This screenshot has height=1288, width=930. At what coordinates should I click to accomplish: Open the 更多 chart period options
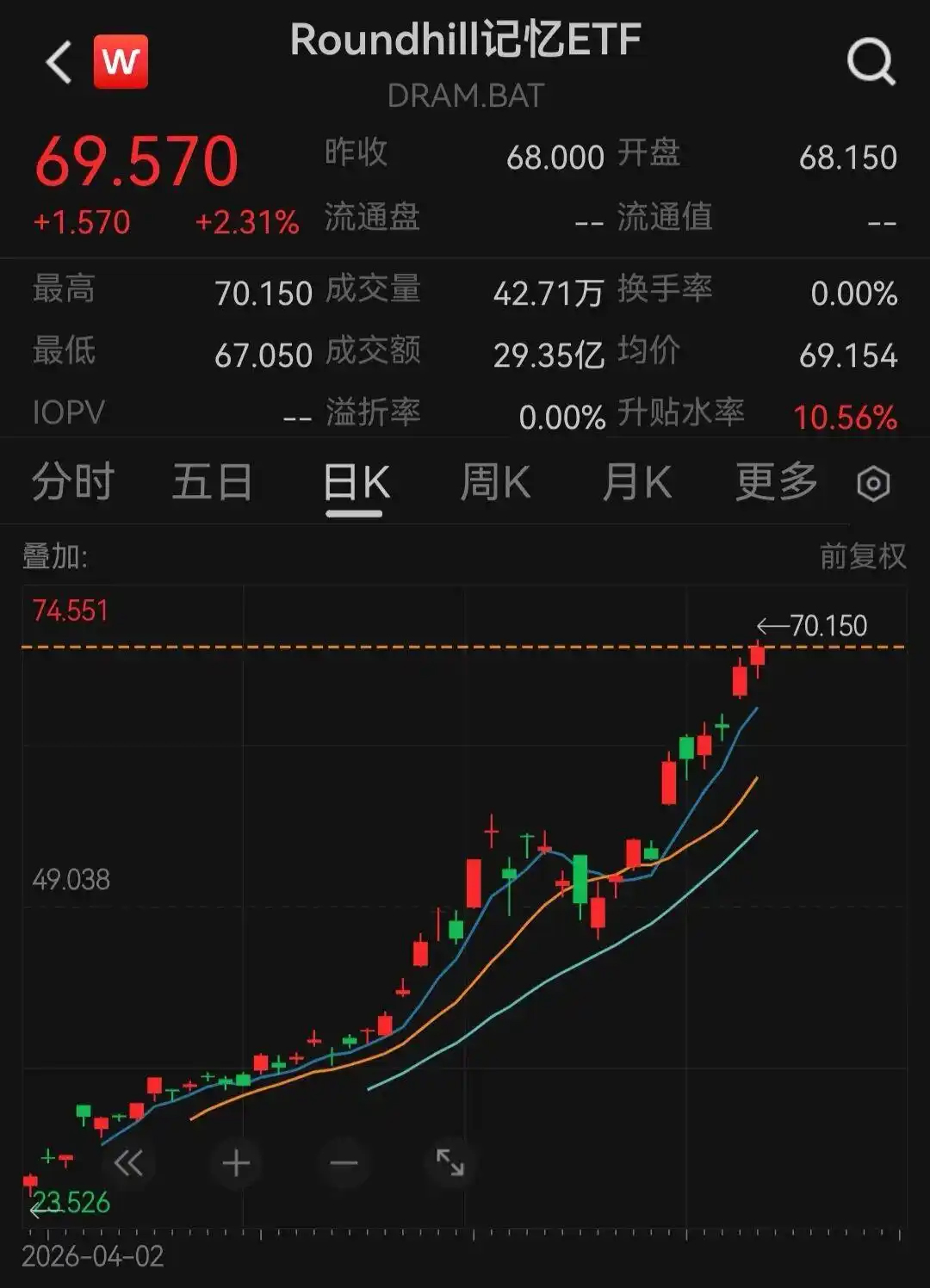[x=777, y=481]
